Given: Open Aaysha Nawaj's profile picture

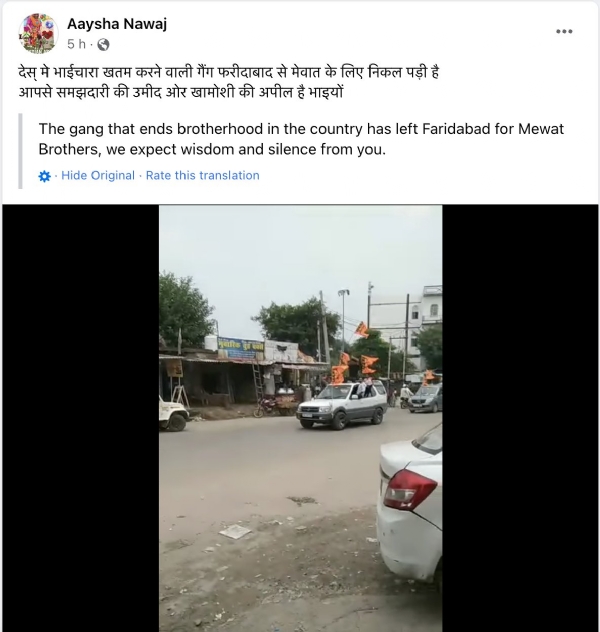Looking at the screenshot, I should 38,33.
